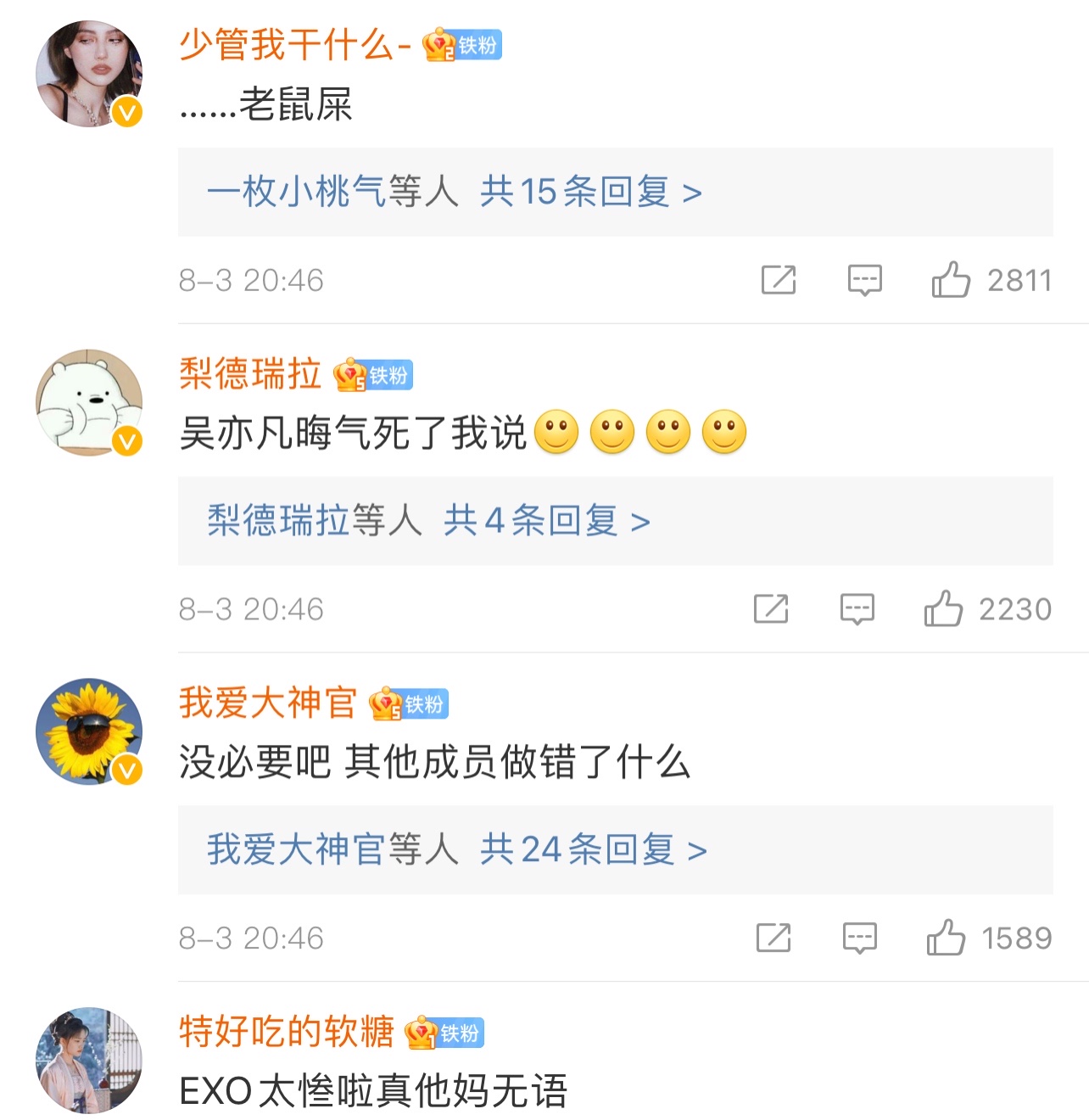Expand the 4 replies from 梨德瑞拉等人
The width and height of the screenshot is (1089, 1120).
428,521
